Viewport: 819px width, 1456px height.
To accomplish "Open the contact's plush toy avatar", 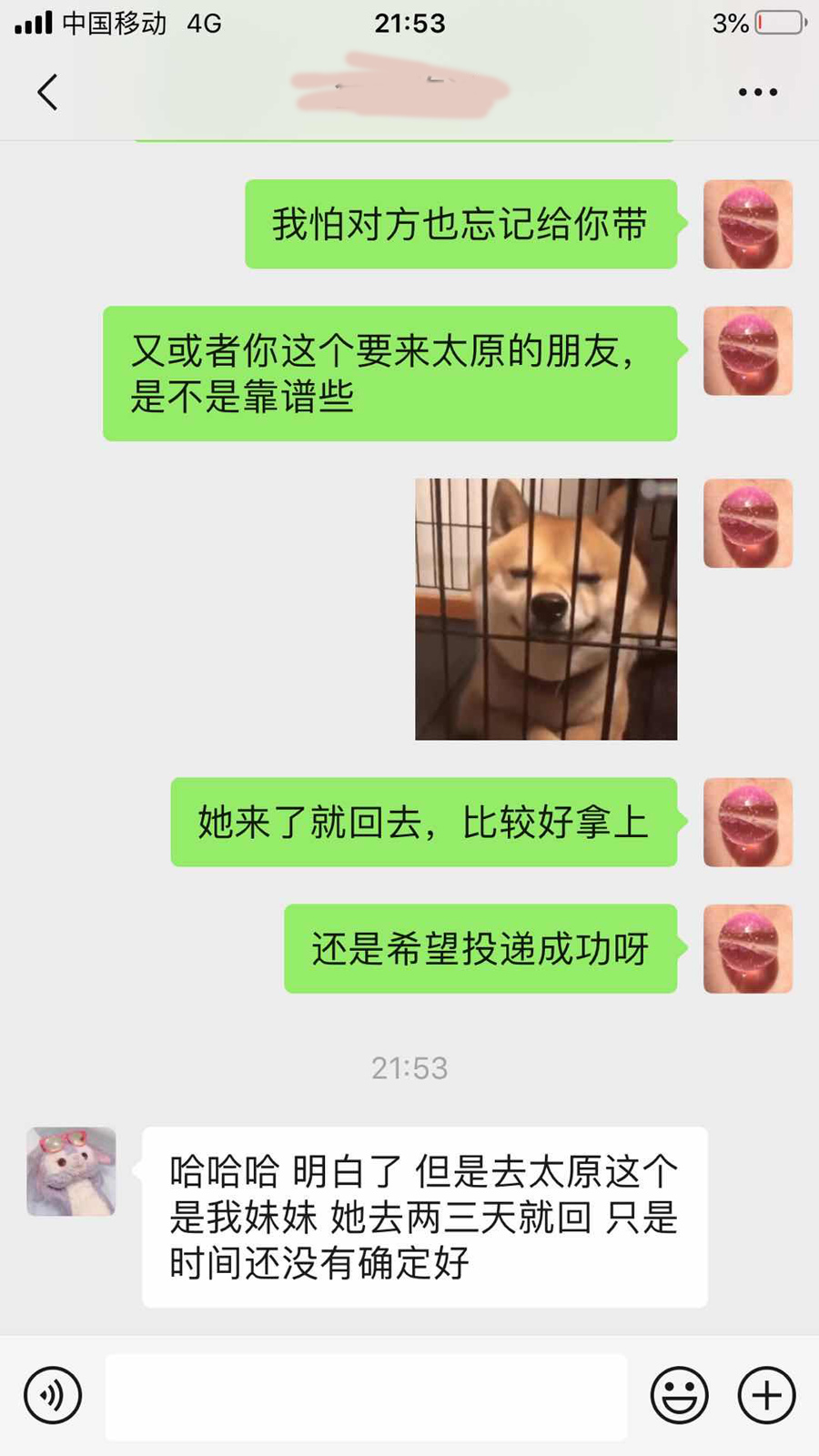I will (x=71, y=1171).
